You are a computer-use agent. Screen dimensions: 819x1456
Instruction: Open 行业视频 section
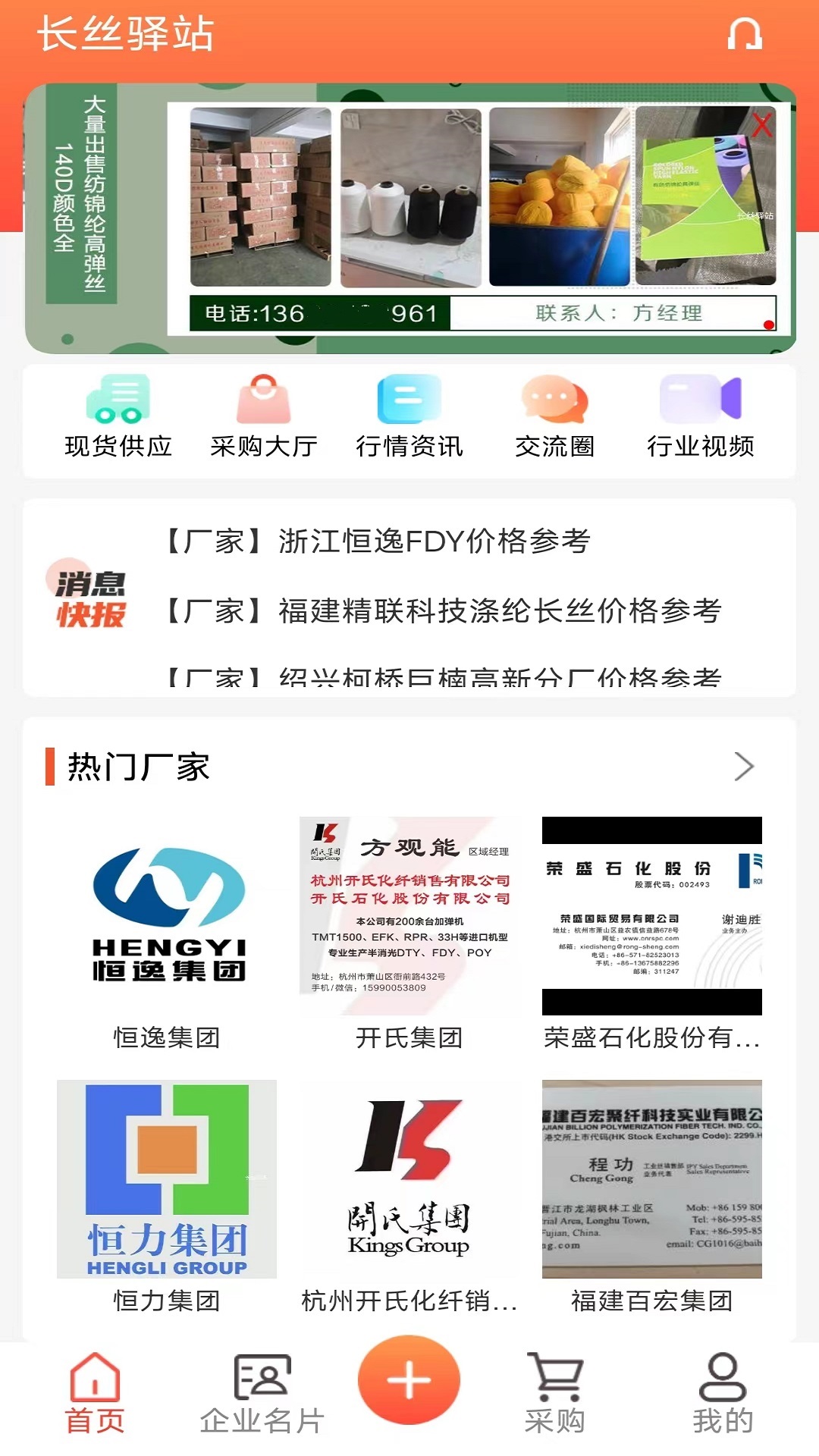(700, 419)
